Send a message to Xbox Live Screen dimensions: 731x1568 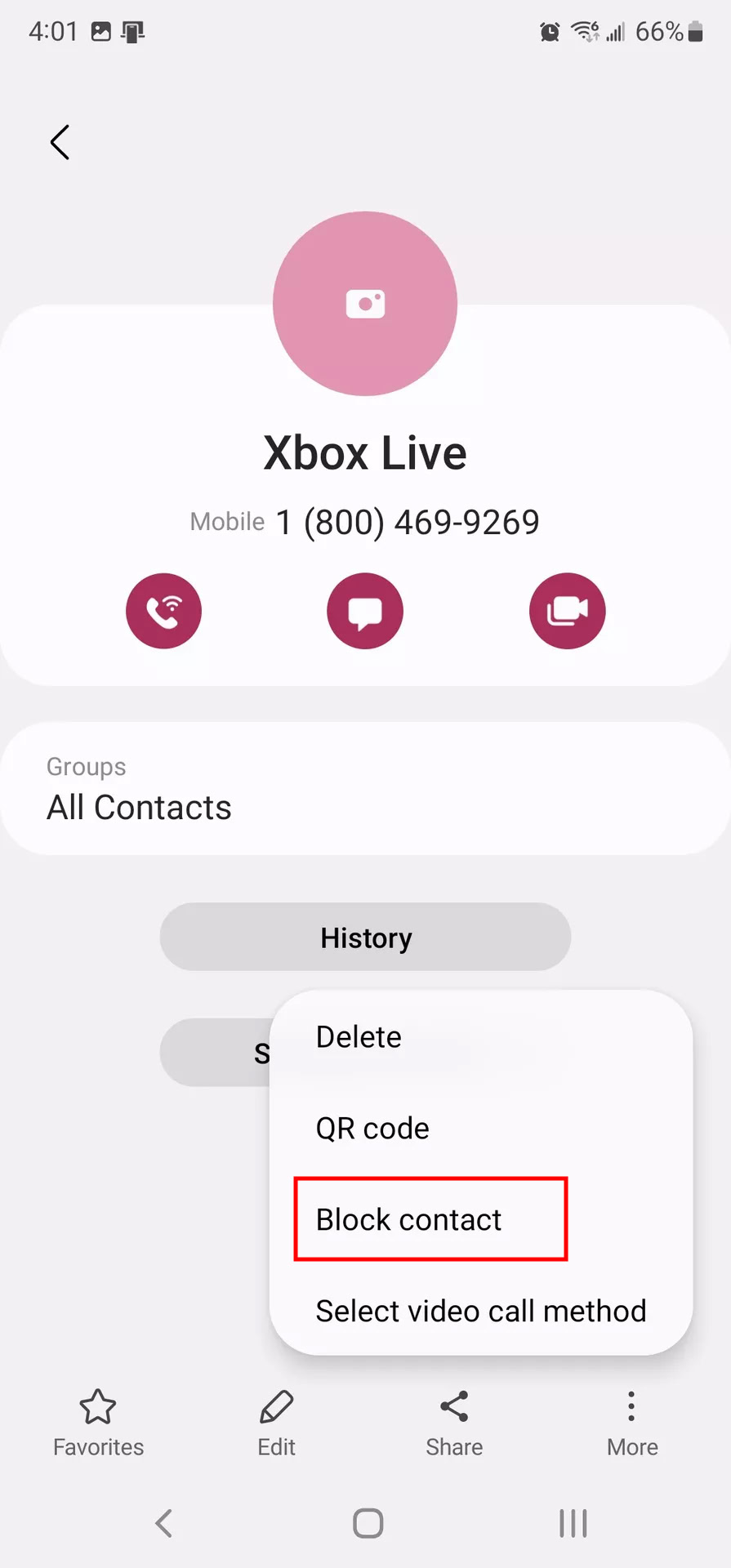click(365, 611)
